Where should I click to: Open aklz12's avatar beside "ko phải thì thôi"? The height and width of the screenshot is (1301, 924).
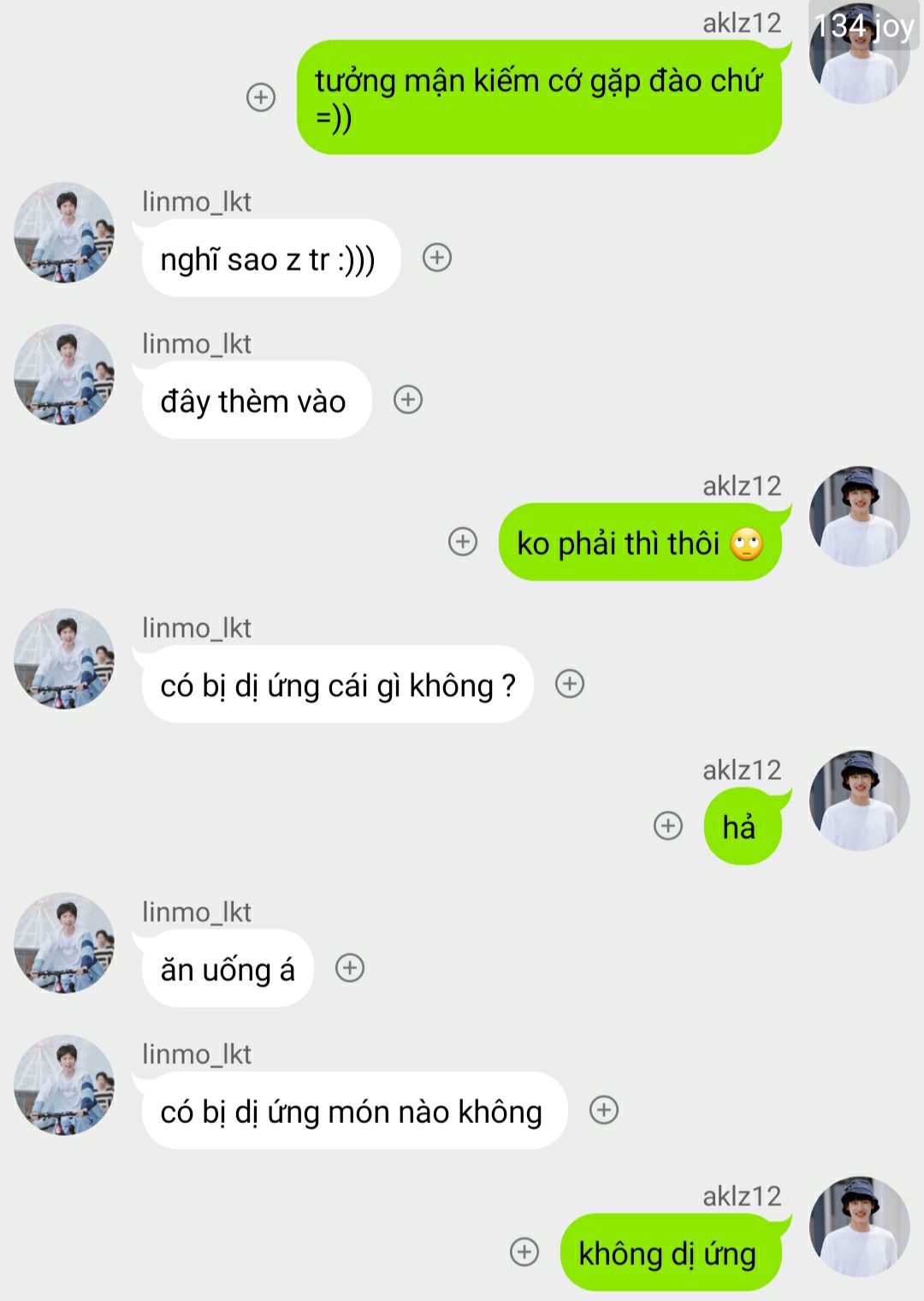[x=859, y=517]
